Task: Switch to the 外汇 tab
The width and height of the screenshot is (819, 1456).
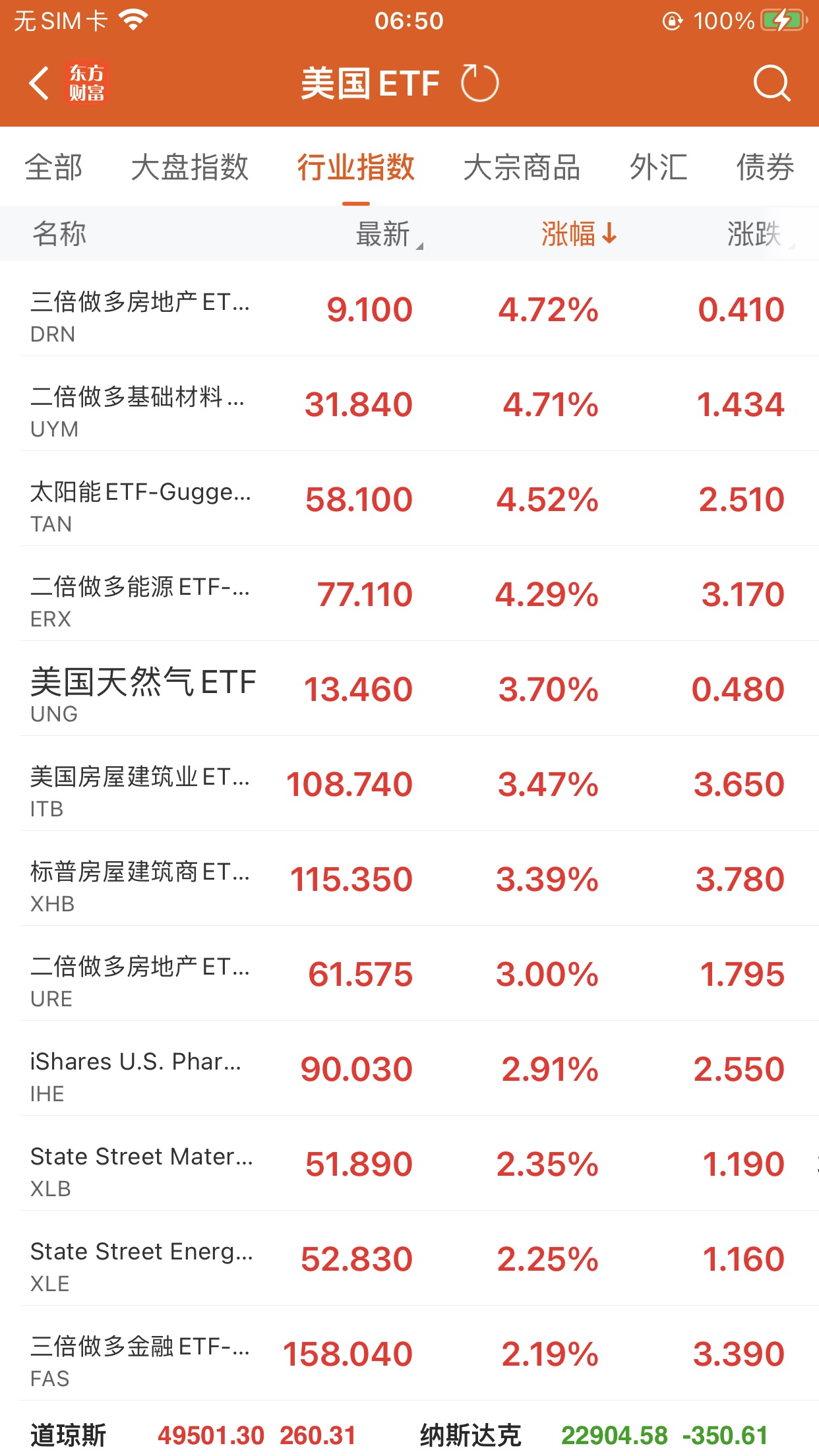Action: 658,167
